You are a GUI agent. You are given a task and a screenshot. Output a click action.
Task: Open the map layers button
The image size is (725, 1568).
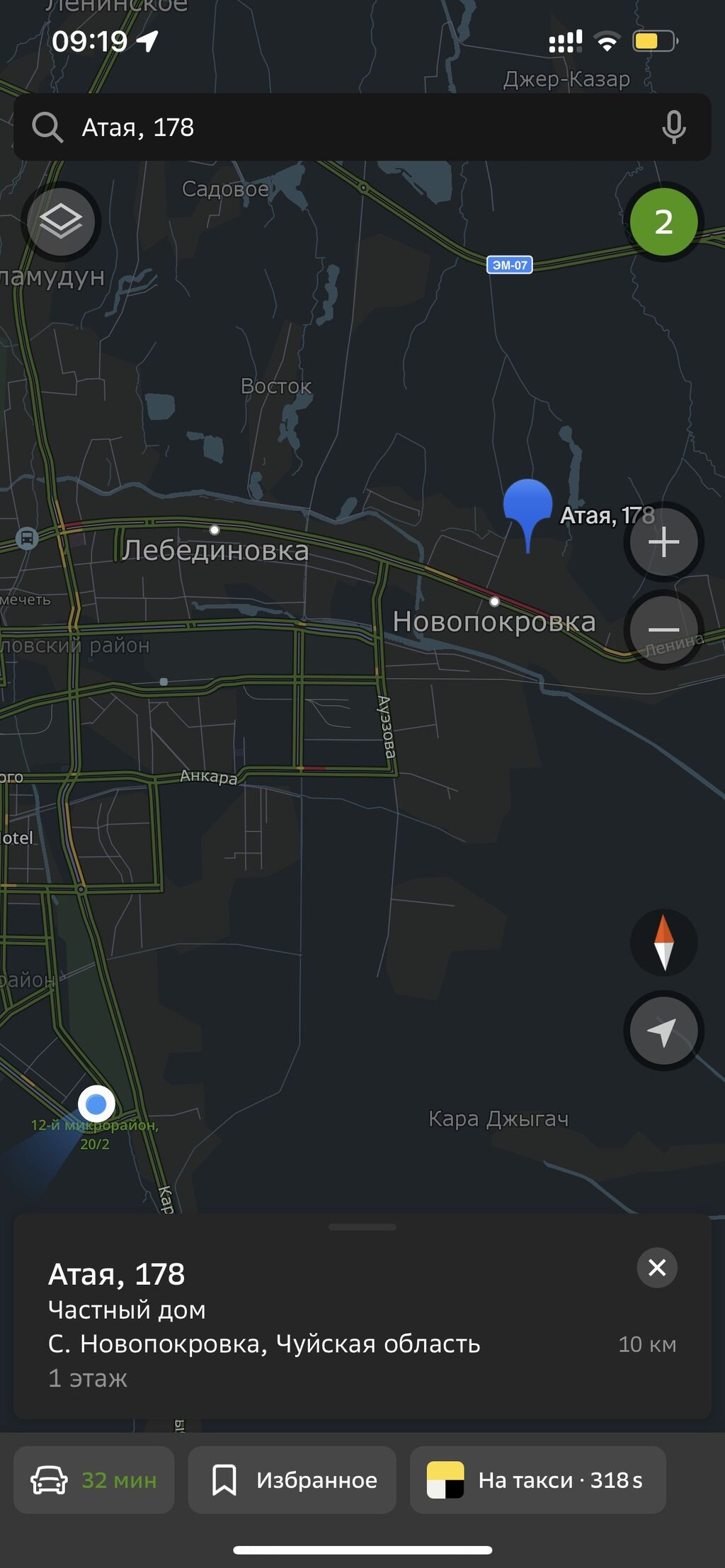click(x=61, y=222)
